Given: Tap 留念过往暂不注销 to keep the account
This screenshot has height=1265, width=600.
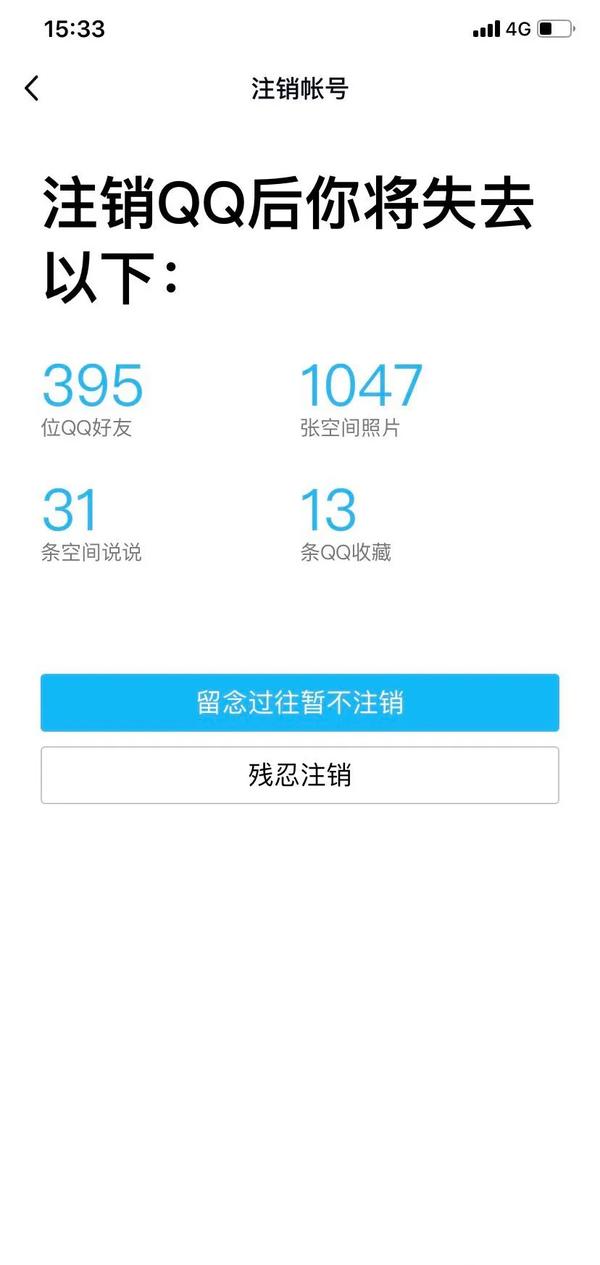Looking at the screenshot, I should pyautogui.click(x=299, y=702).
